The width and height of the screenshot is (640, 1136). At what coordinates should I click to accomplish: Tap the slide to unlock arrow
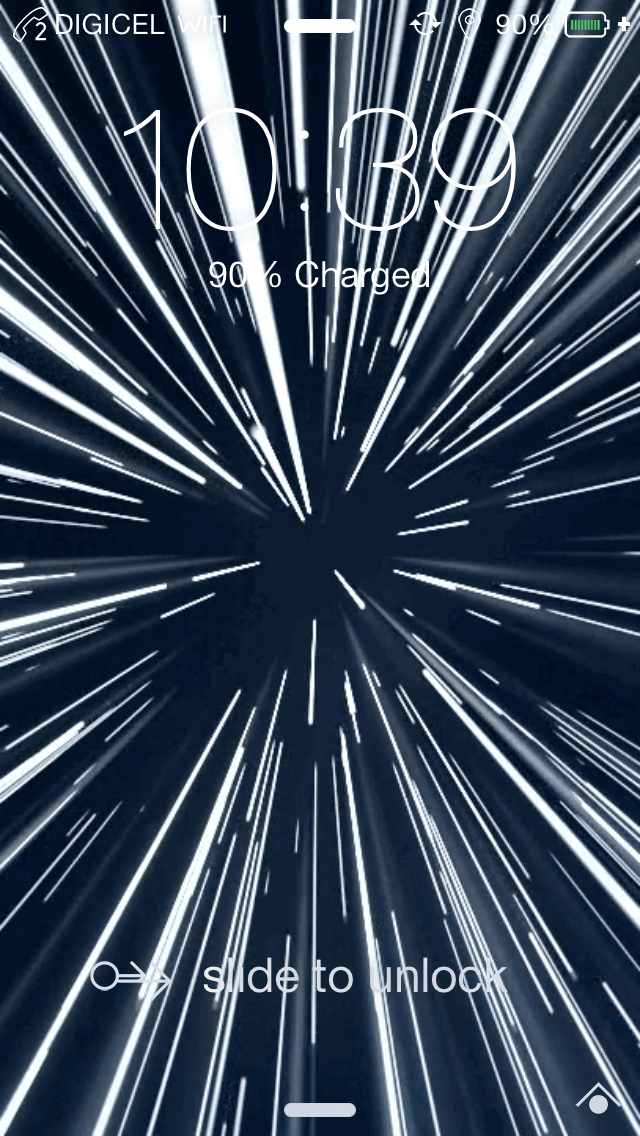tap(131, 978)
